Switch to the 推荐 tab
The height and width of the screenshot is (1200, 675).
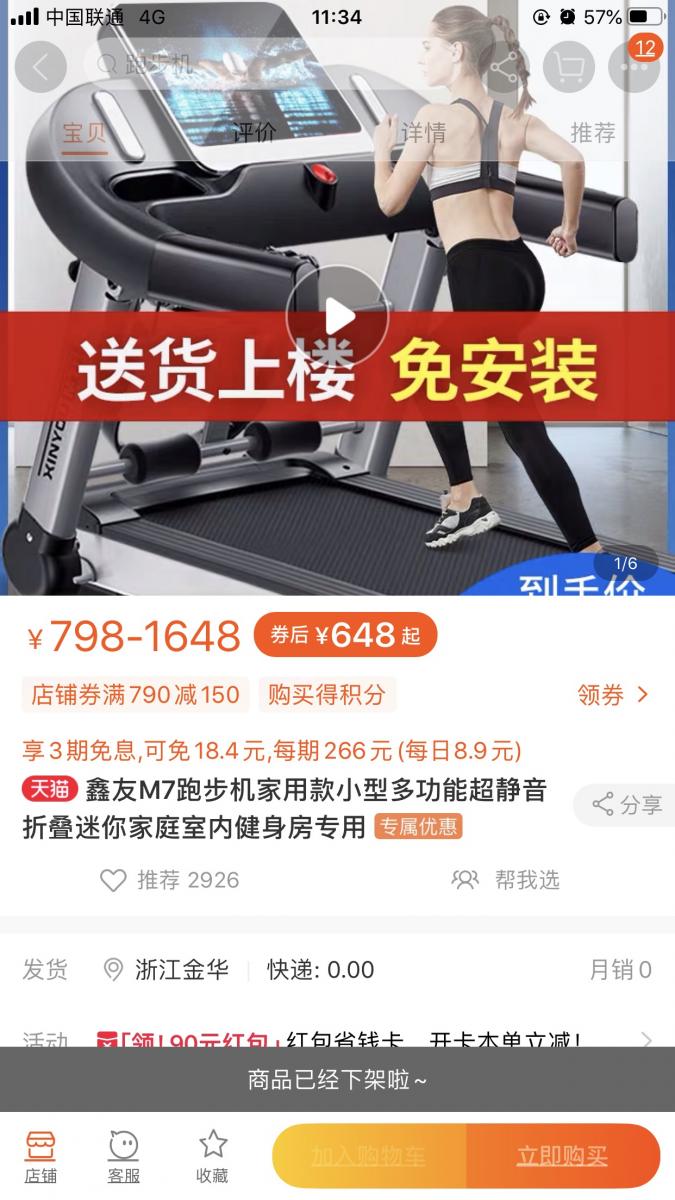(592, 133)
